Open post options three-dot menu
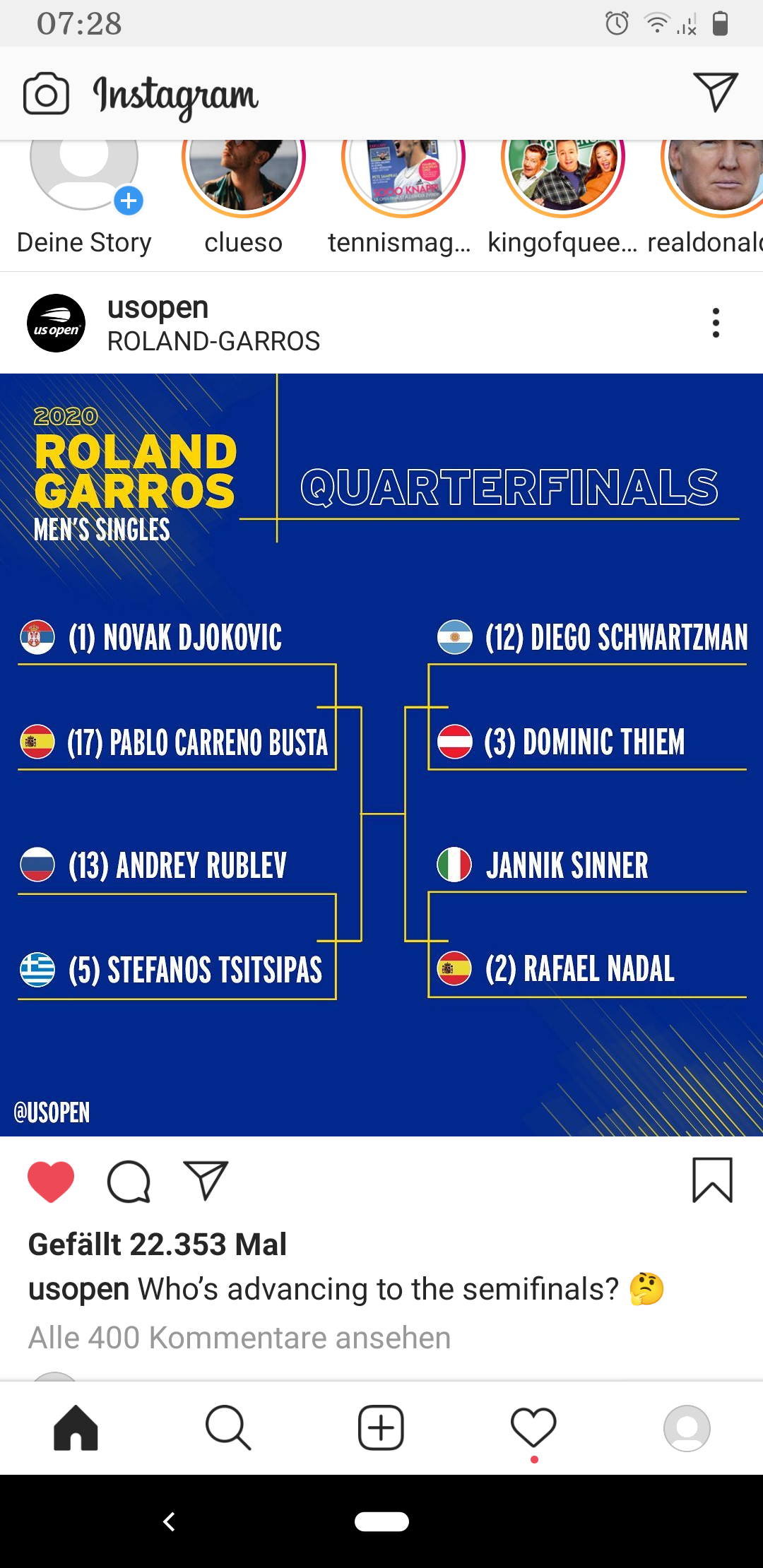This screenshot has width=763, height=1568. coord(716,323)
